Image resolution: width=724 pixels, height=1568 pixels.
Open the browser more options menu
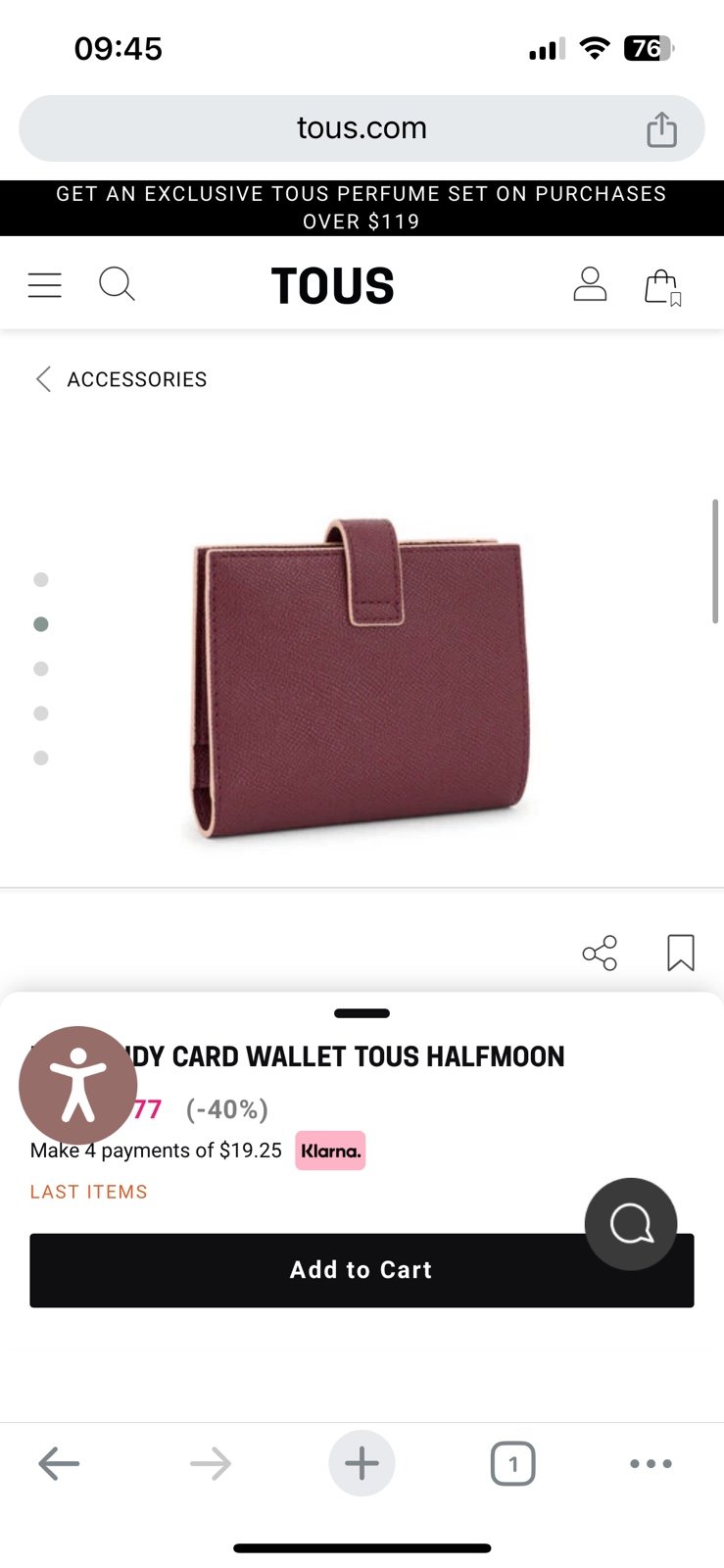click(651, 1464)
